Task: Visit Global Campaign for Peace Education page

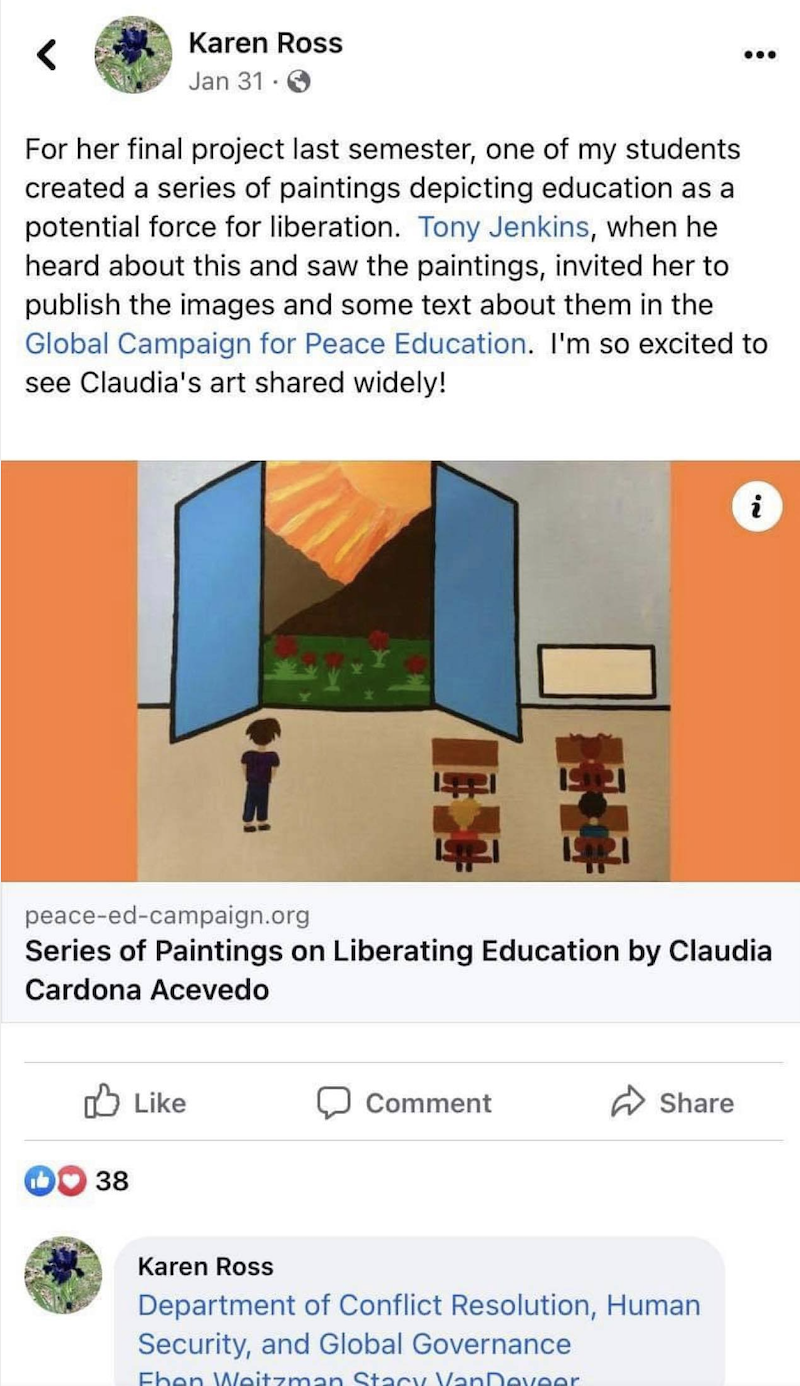Action: click(x=274, y=344)
